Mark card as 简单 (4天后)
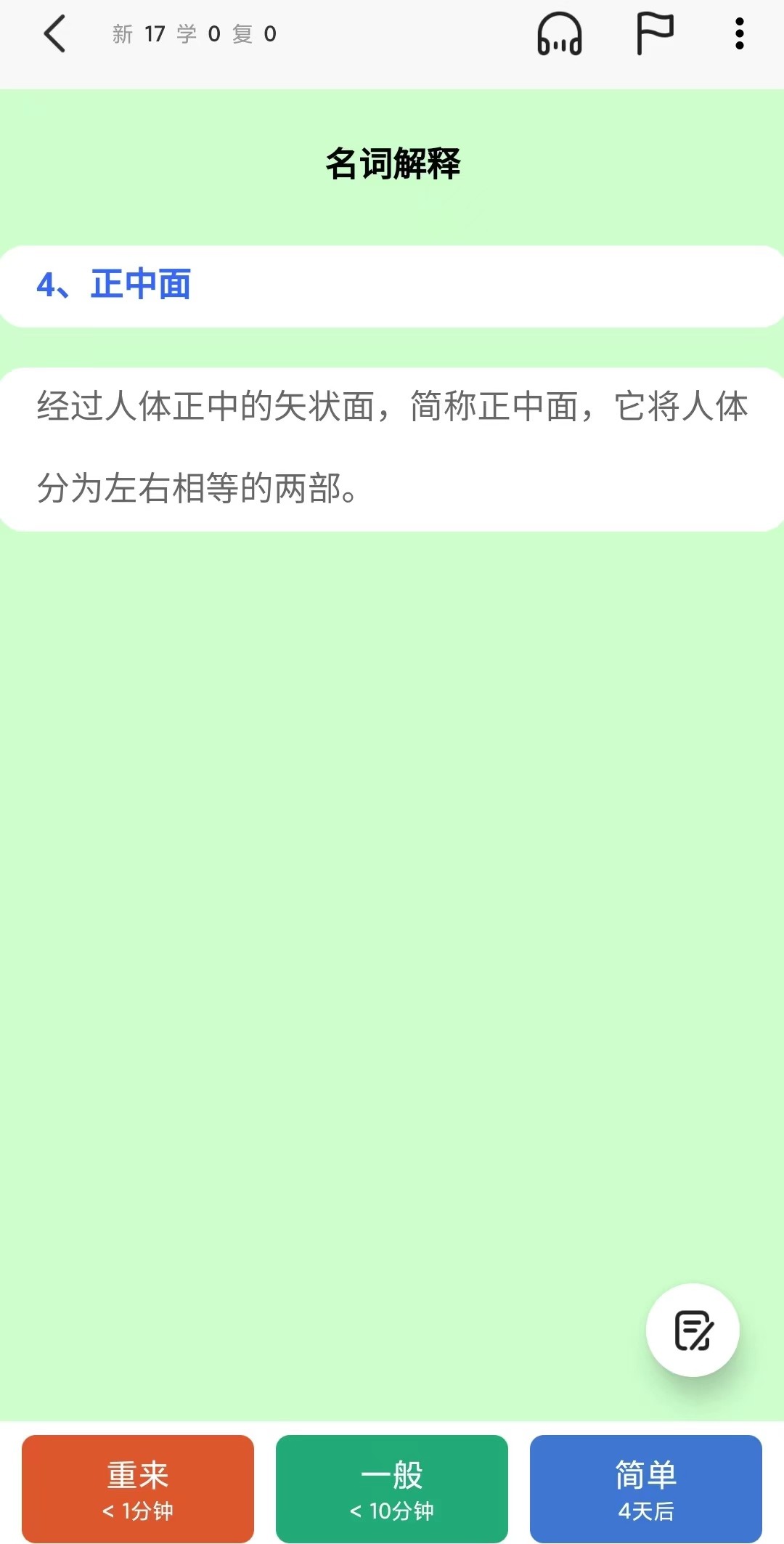This screenshot has height=1544, width=784. pos(645,1488)
